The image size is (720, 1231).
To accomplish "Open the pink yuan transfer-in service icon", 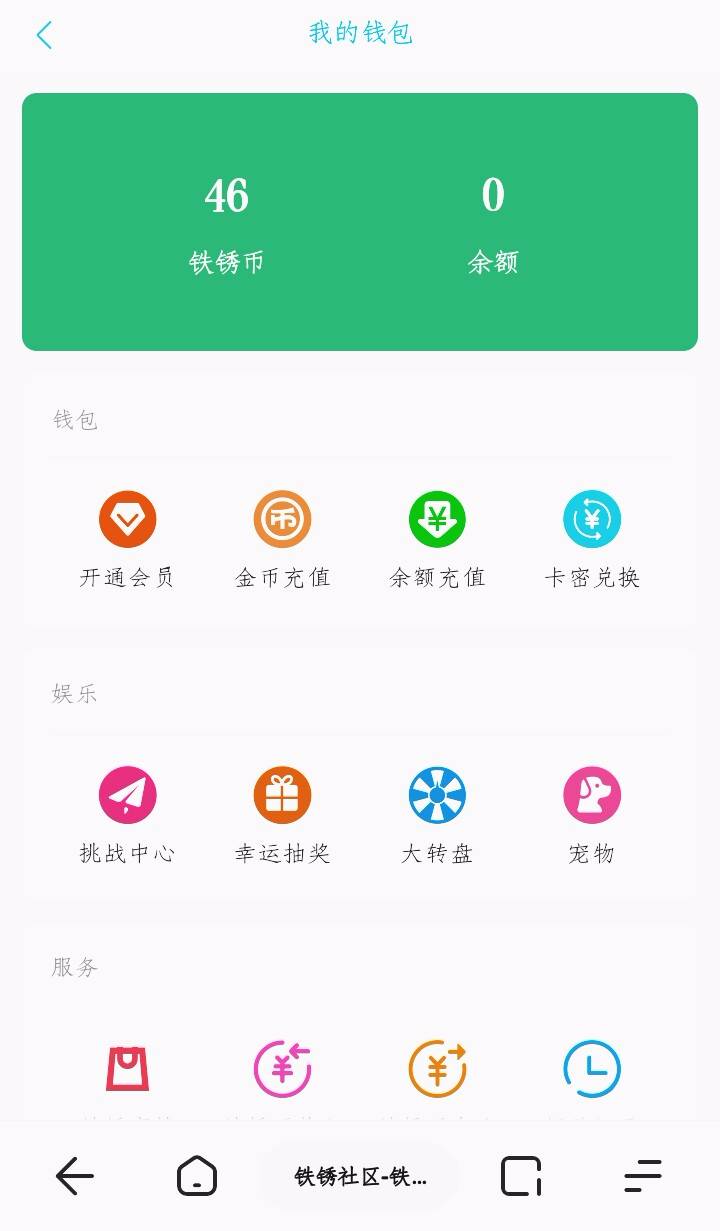I will 282,1069.
